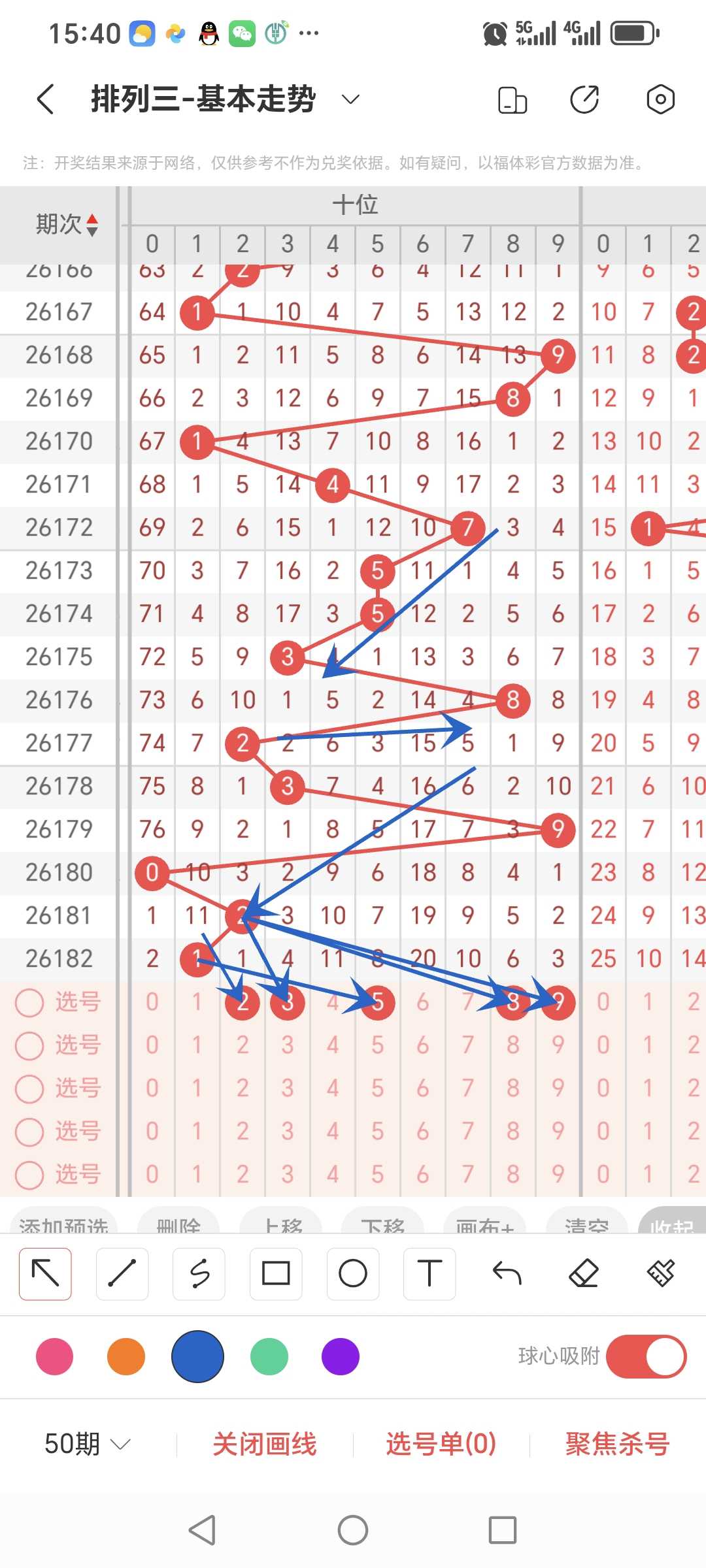
Task: Choose the pink color swatch
Action: click(x=55, y=1356)
